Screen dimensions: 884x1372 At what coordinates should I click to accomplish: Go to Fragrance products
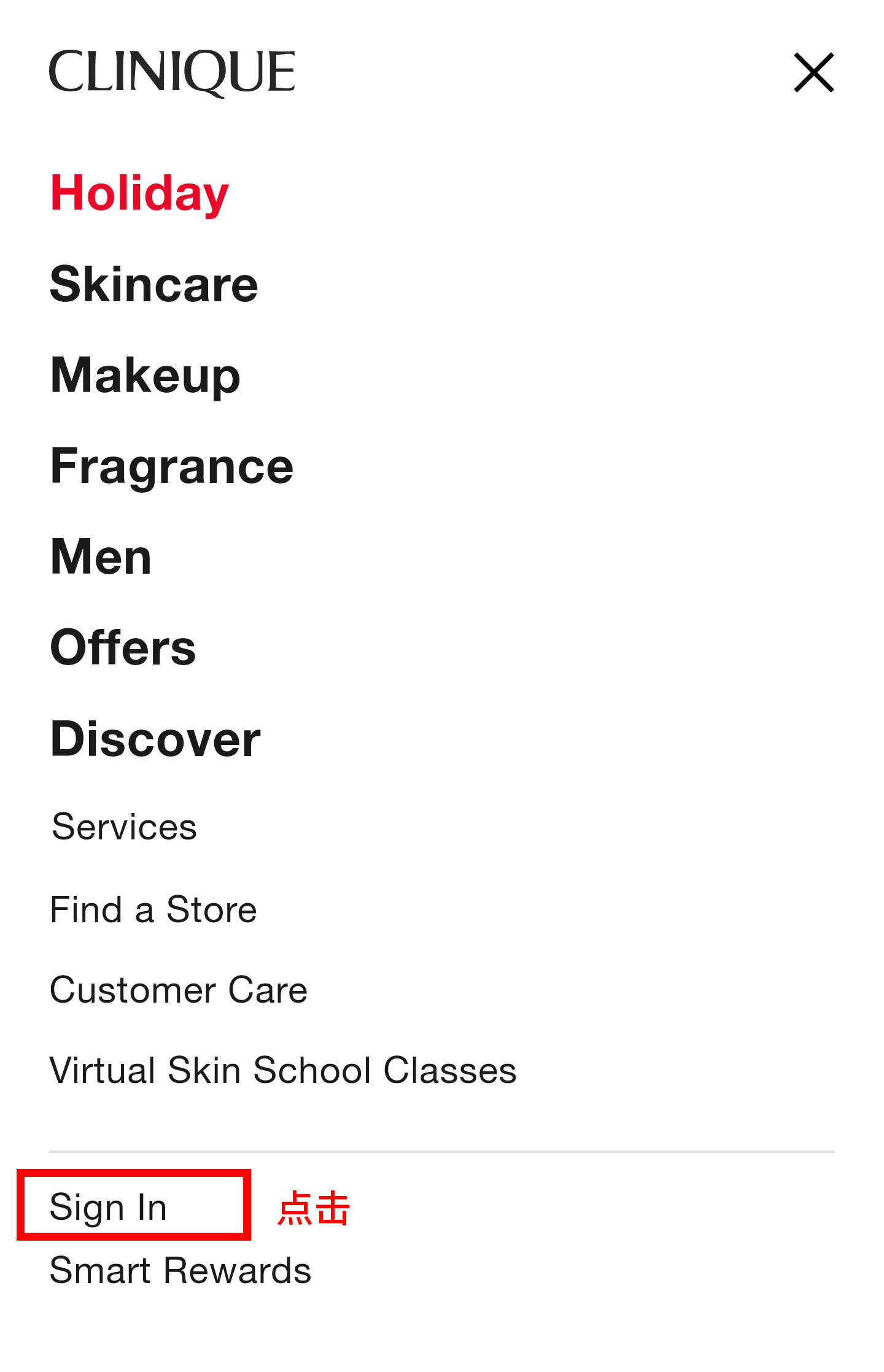pyautogui.click(x=172, y=466)
